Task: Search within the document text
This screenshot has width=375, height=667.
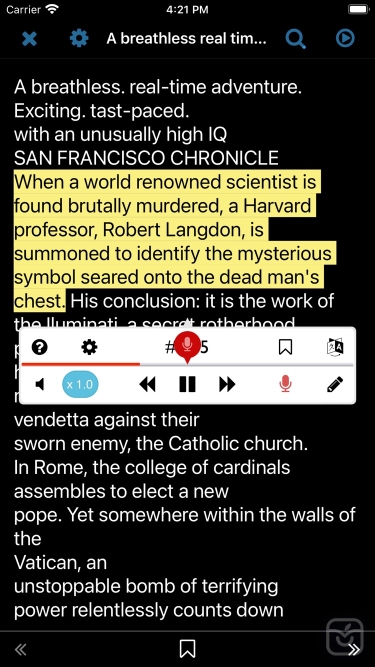Action: pyautogui.click(x=295, y=39)
